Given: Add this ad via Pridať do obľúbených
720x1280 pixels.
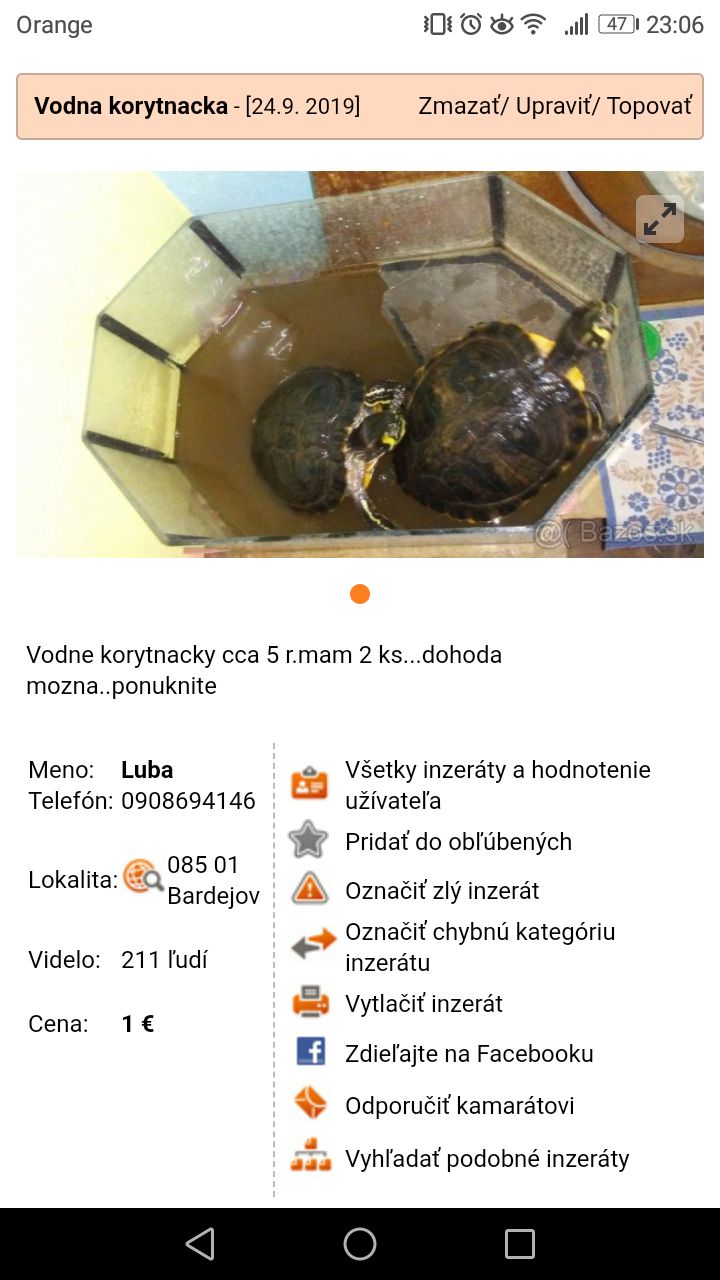Looking at the screenshot, I should tap(458, 842).
